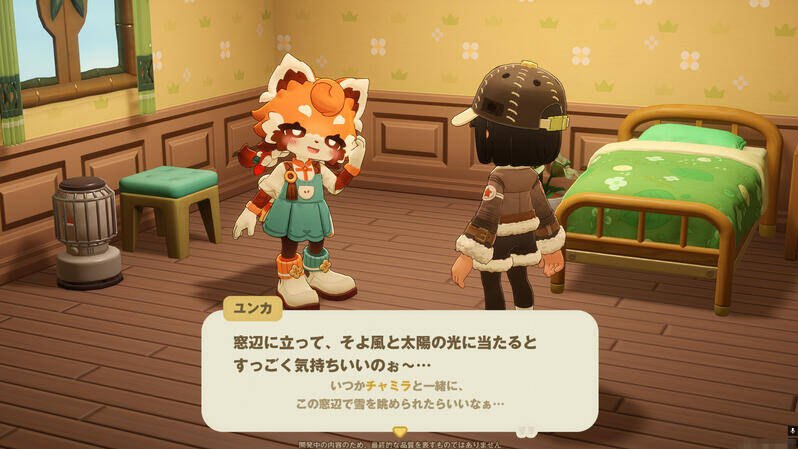Tap the yellow arrow to continue dialogue
This screenshot has height=449, width=798.
[399, 431]
